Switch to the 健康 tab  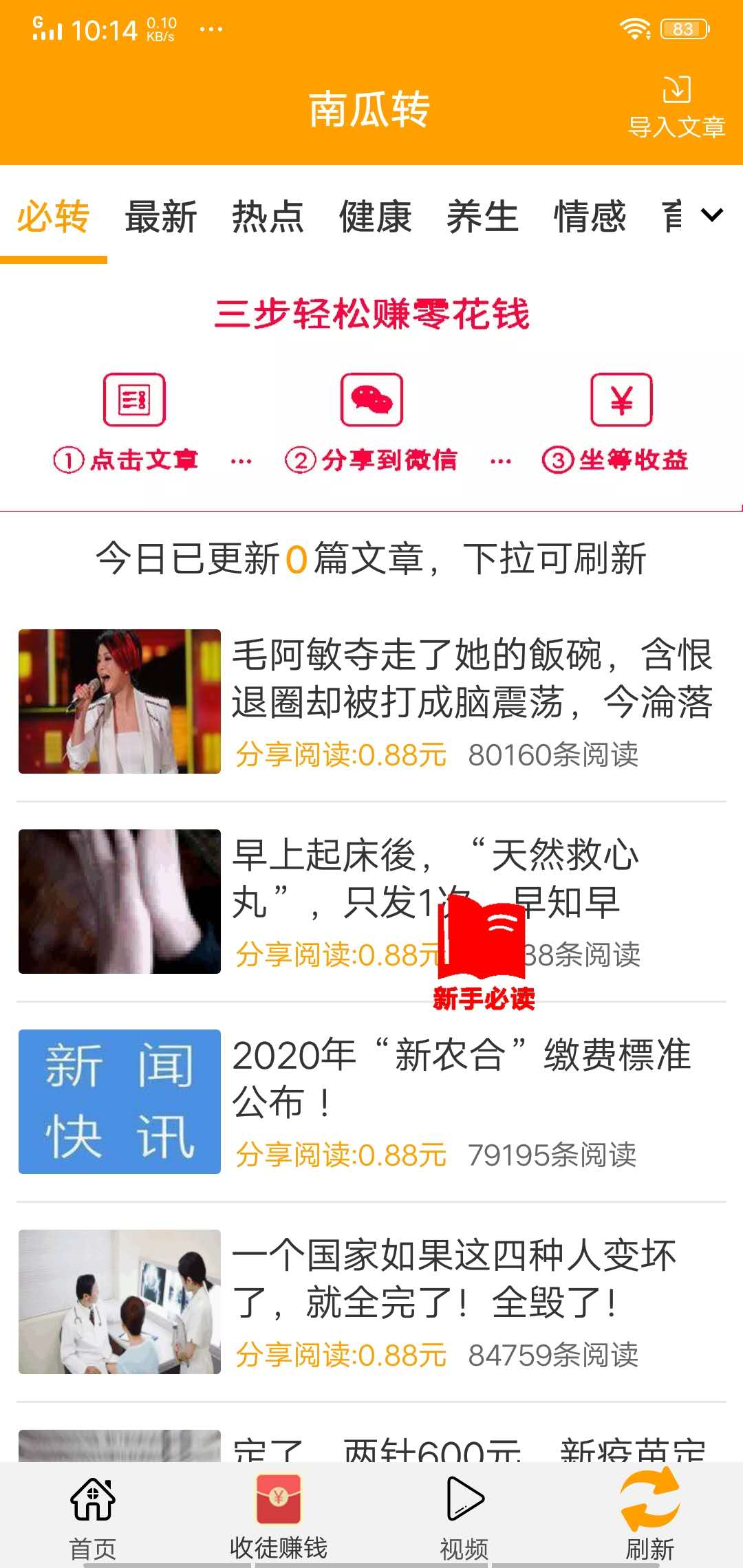[376, 217]
